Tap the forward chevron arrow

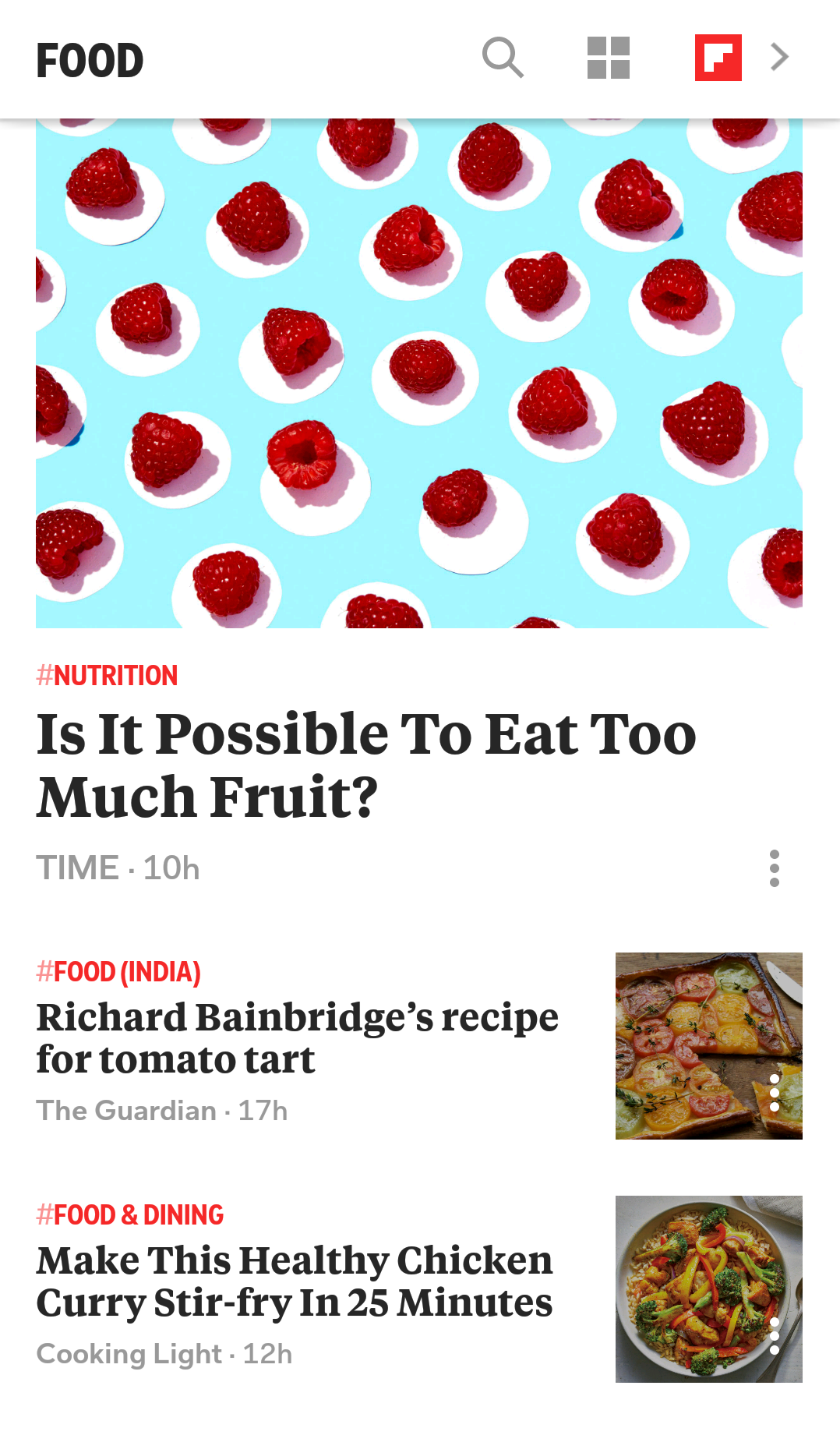pos(780,58)
